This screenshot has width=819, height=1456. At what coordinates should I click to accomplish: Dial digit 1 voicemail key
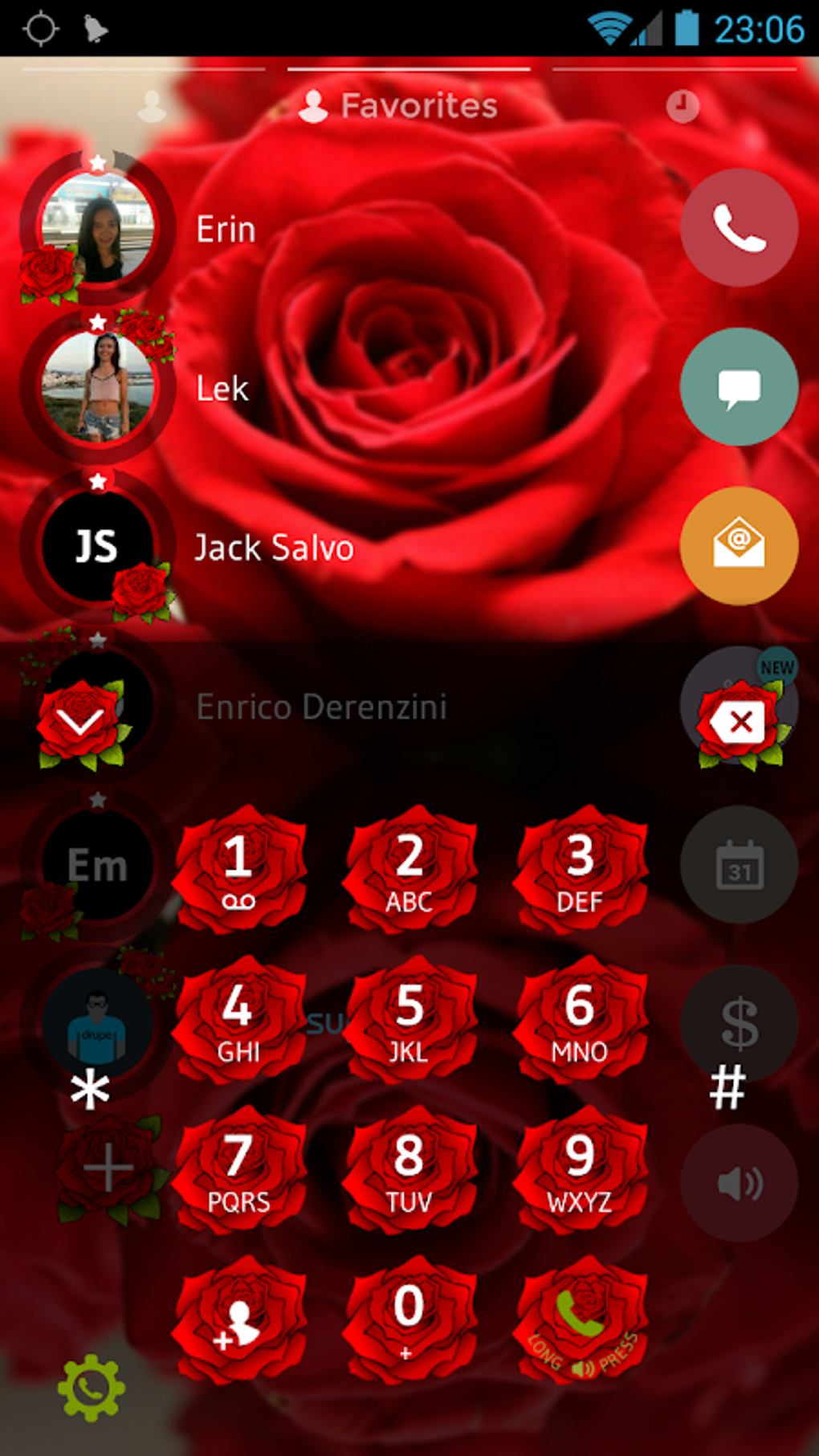(x=238, y=870)
